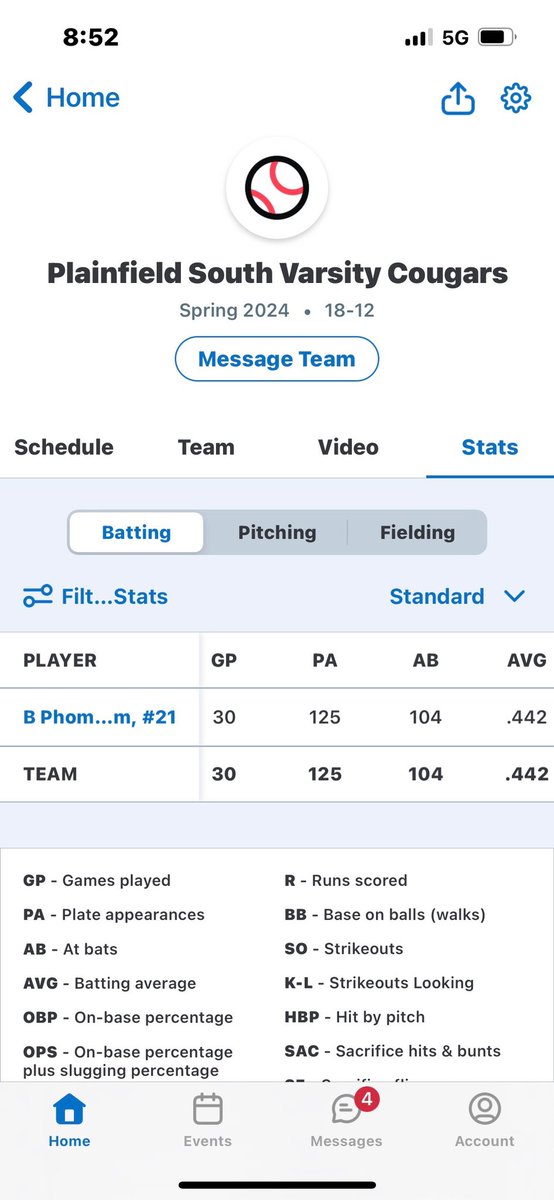Screen dimensions: 554x1200
Task: Tap the Home tab in bottom bar
Action: click(x=69, y=1119)
